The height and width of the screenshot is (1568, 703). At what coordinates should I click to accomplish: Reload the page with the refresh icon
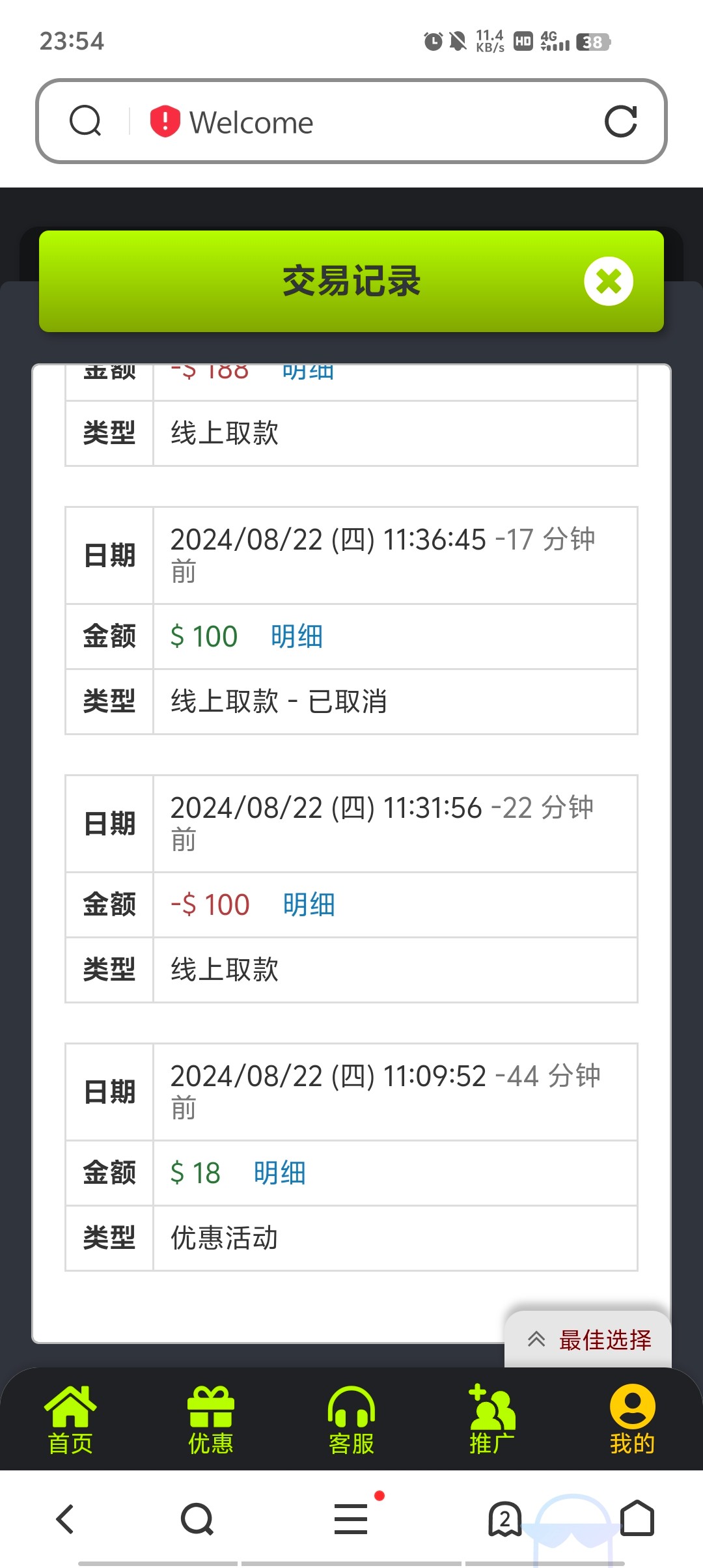point(620,122)
